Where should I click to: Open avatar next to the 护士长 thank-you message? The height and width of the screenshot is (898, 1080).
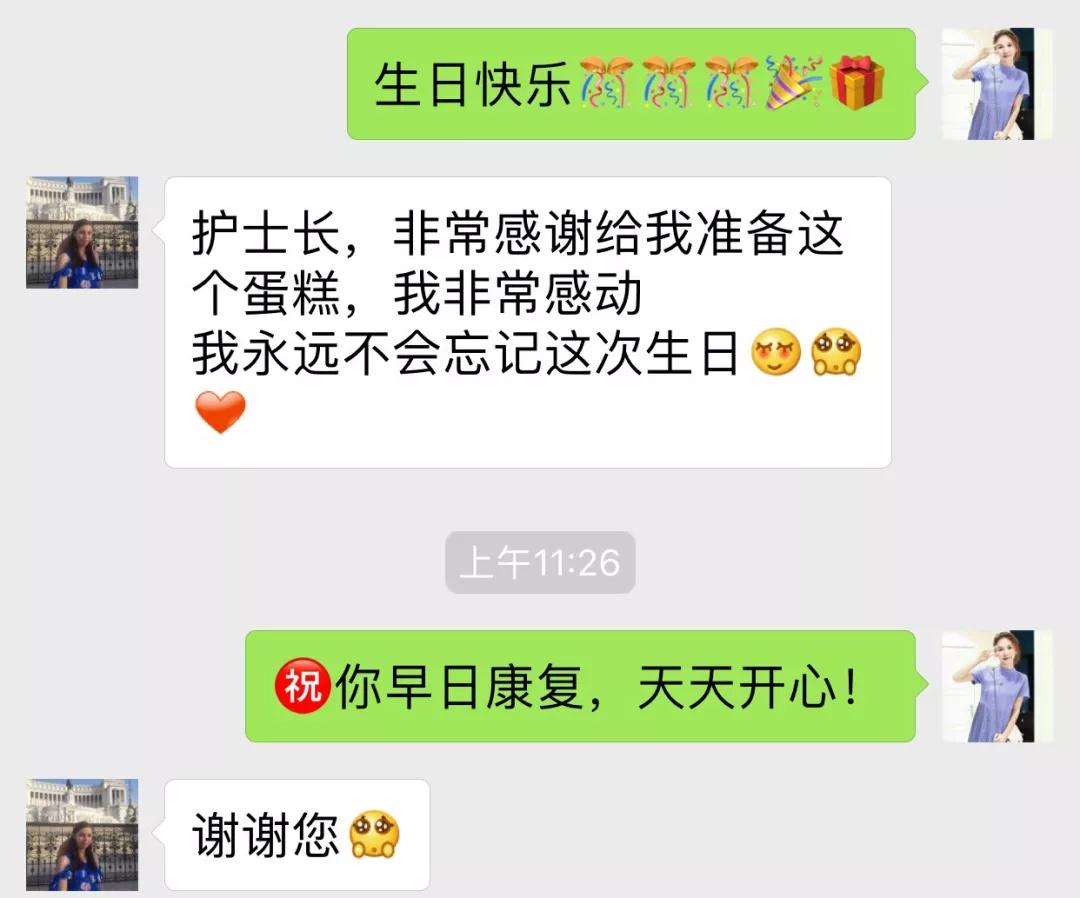pyautogui.click(x=82, y=232)
